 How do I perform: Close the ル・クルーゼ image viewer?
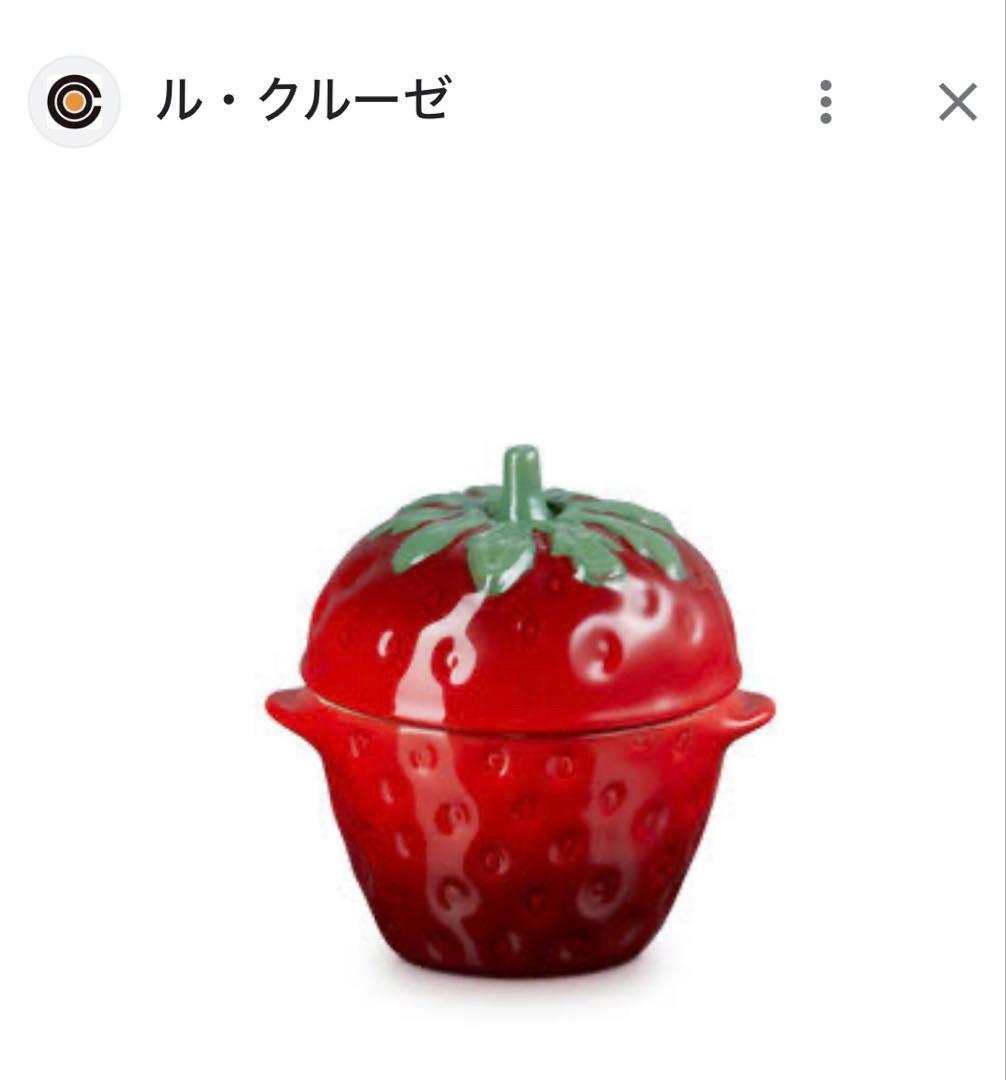tap(957, 102)
